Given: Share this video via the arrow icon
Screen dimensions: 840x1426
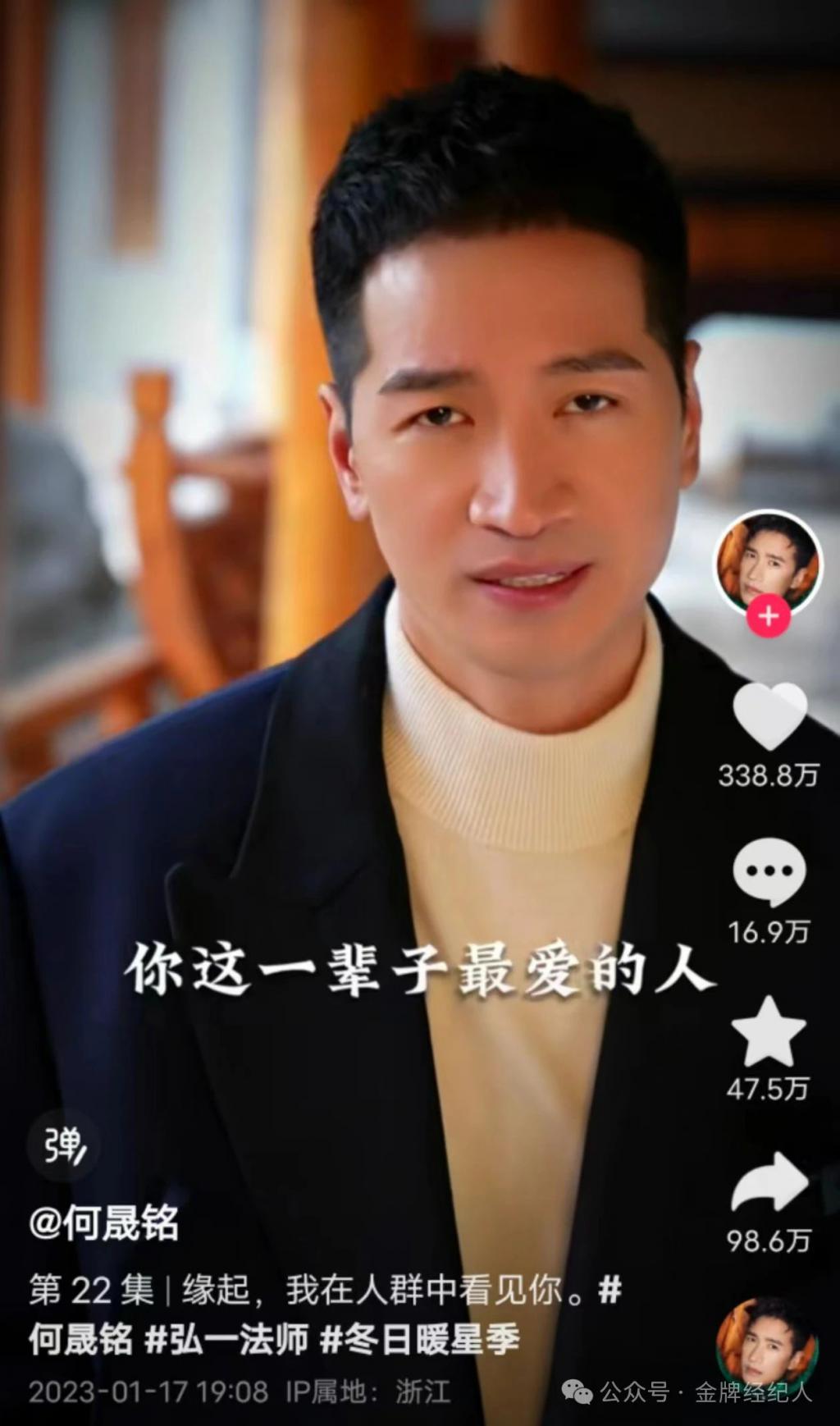Looking at the screenshot, I should pyautogui.click(x=769, y=1182).
